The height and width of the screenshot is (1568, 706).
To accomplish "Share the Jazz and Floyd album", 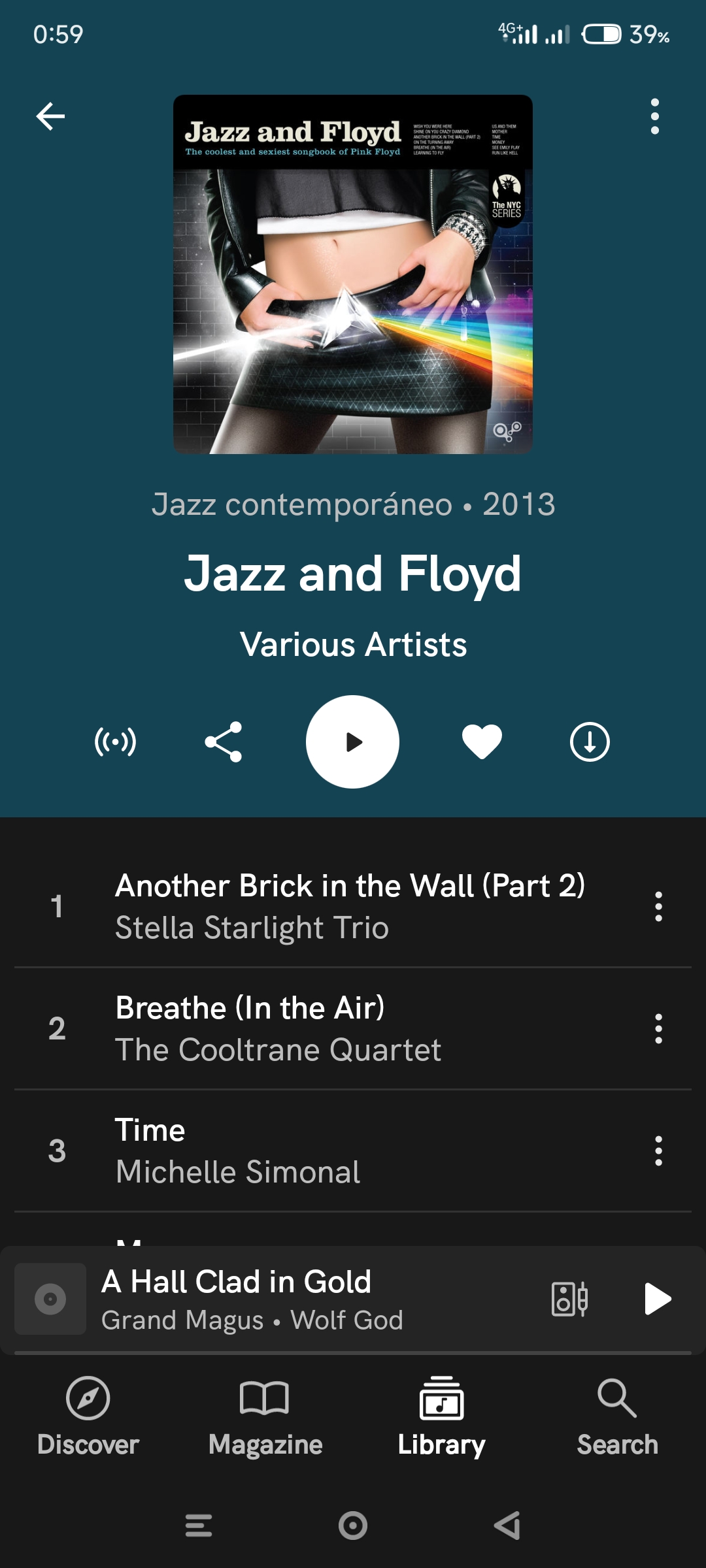I will click(x=224, y=742).
